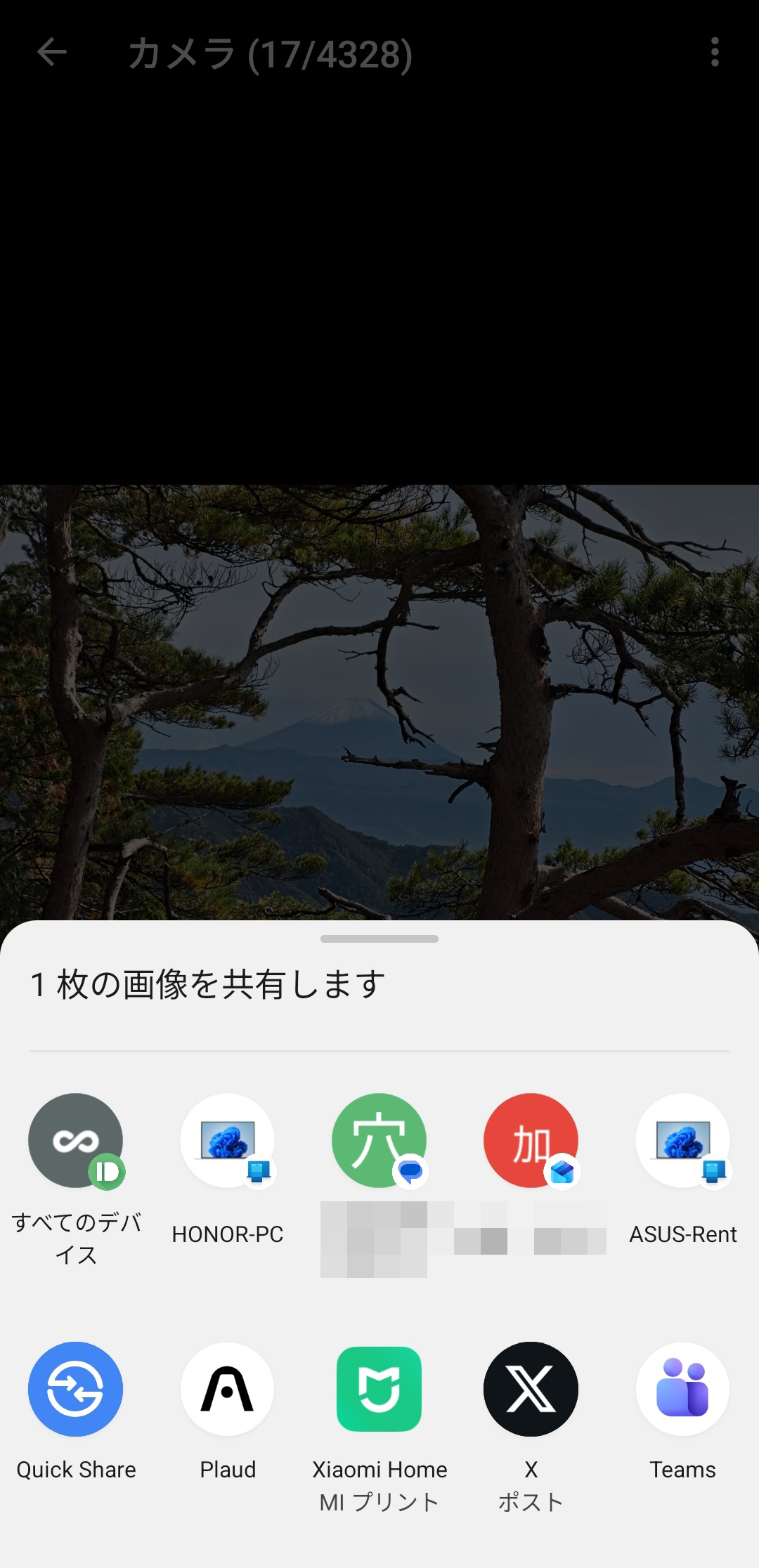Share image with Quick Share
Viewport: 759px width, 1568px height.
pos(76,1390)
